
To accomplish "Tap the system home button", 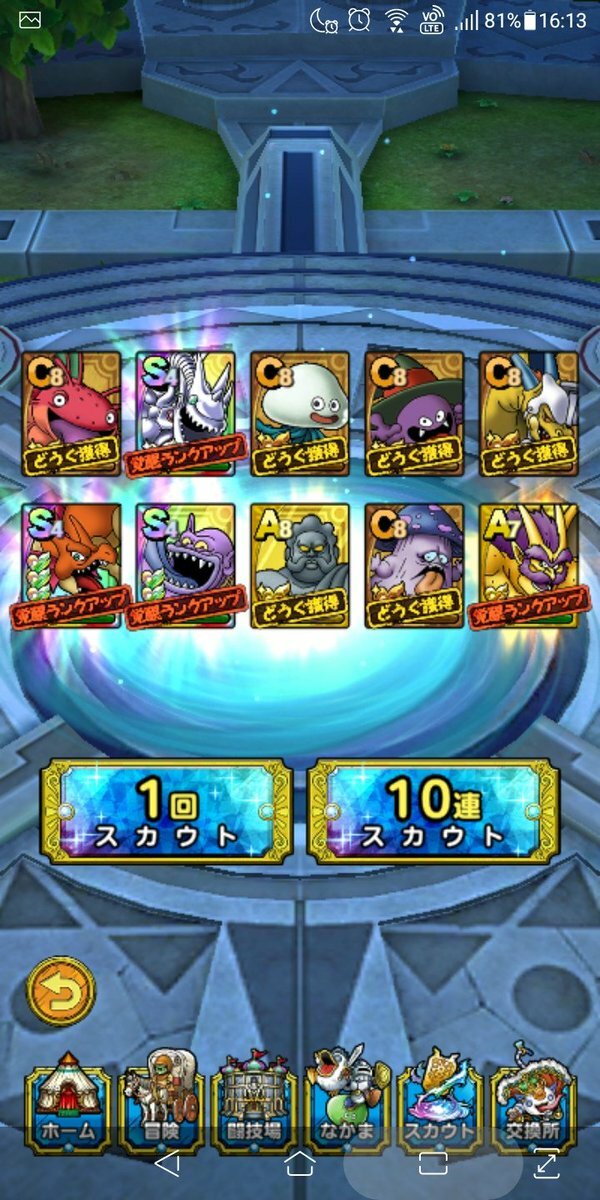I will (x=299, y=1162).
